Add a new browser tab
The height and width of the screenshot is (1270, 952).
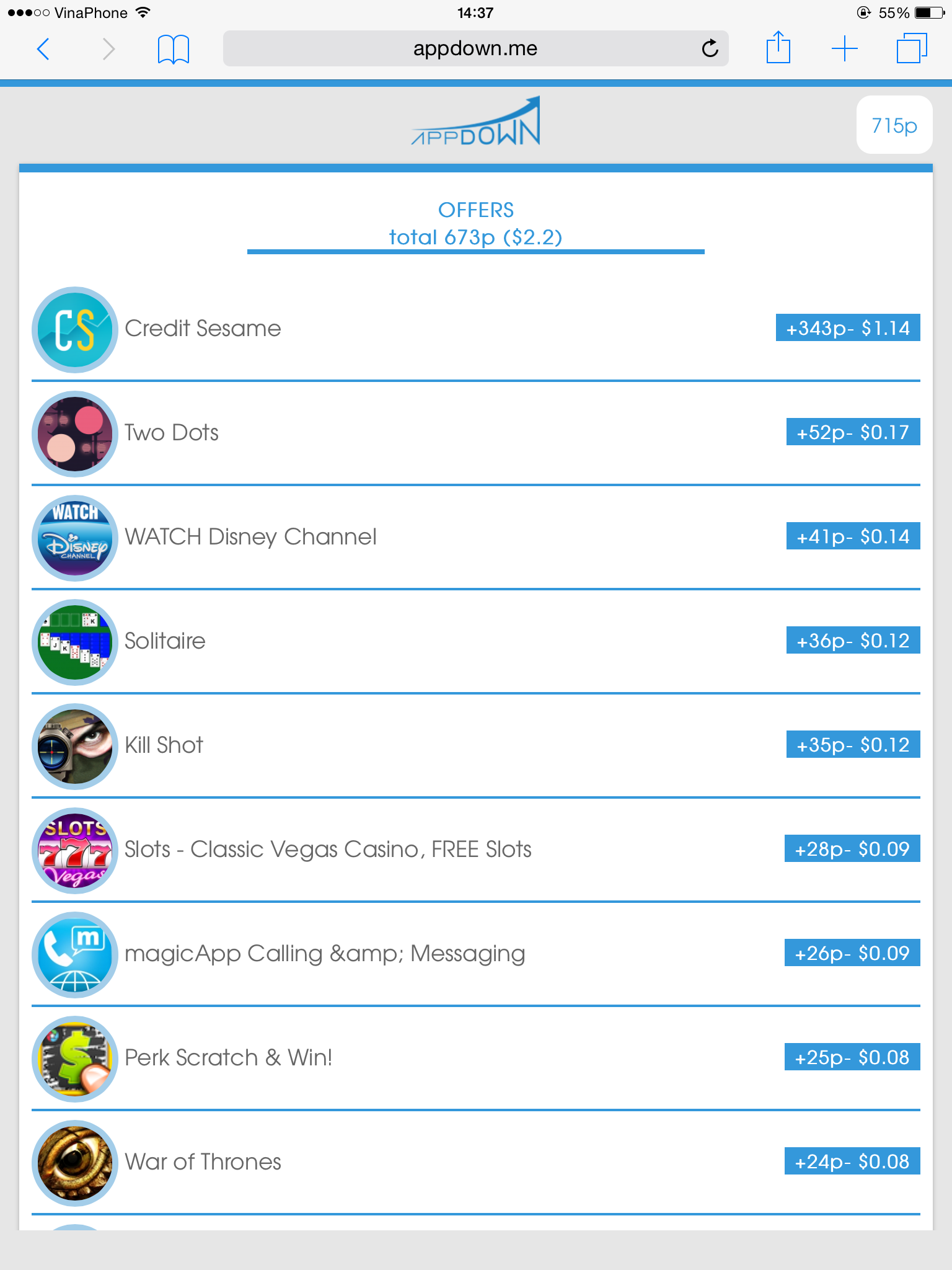[844, 48]
